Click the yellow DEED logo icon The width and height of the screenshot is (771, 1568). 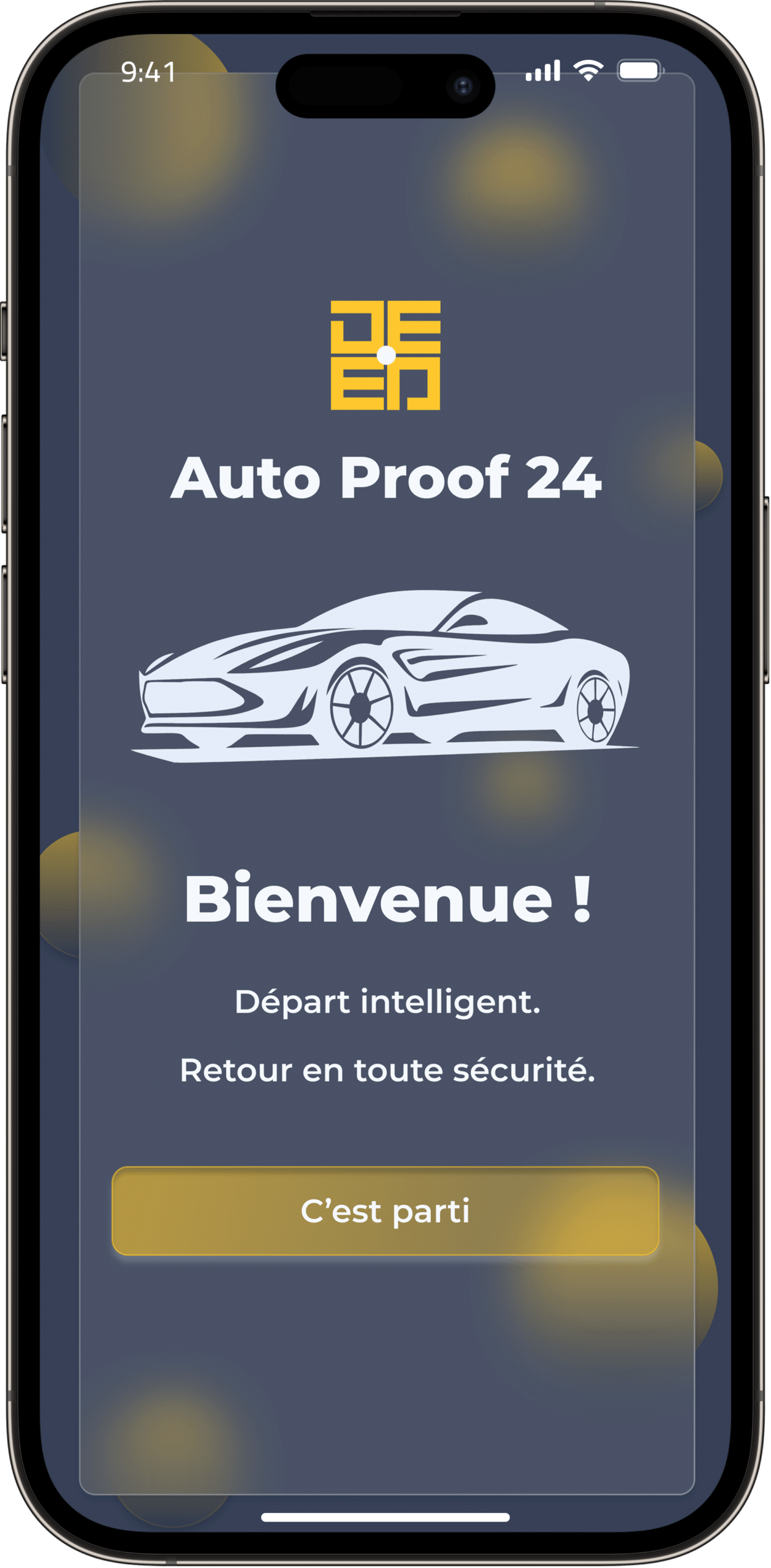point(385,355)
